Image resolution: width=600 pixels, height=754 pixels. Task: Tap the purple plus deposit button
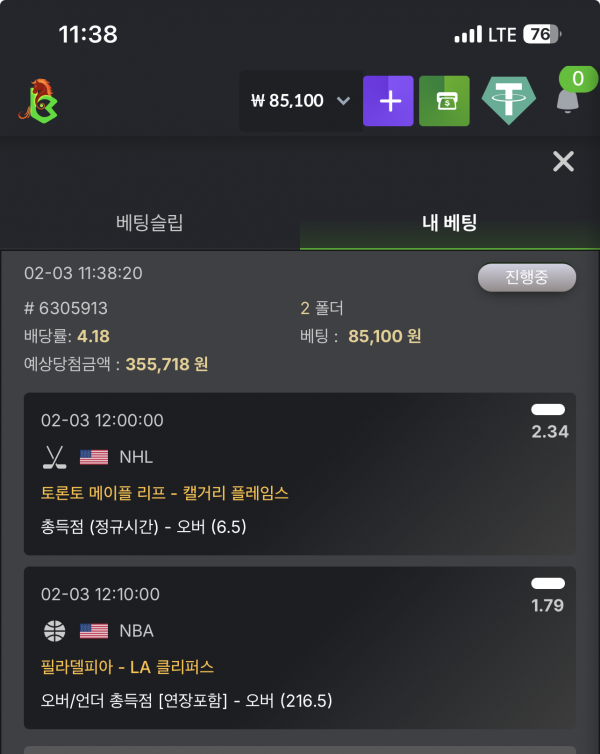(x=388, y=101)
